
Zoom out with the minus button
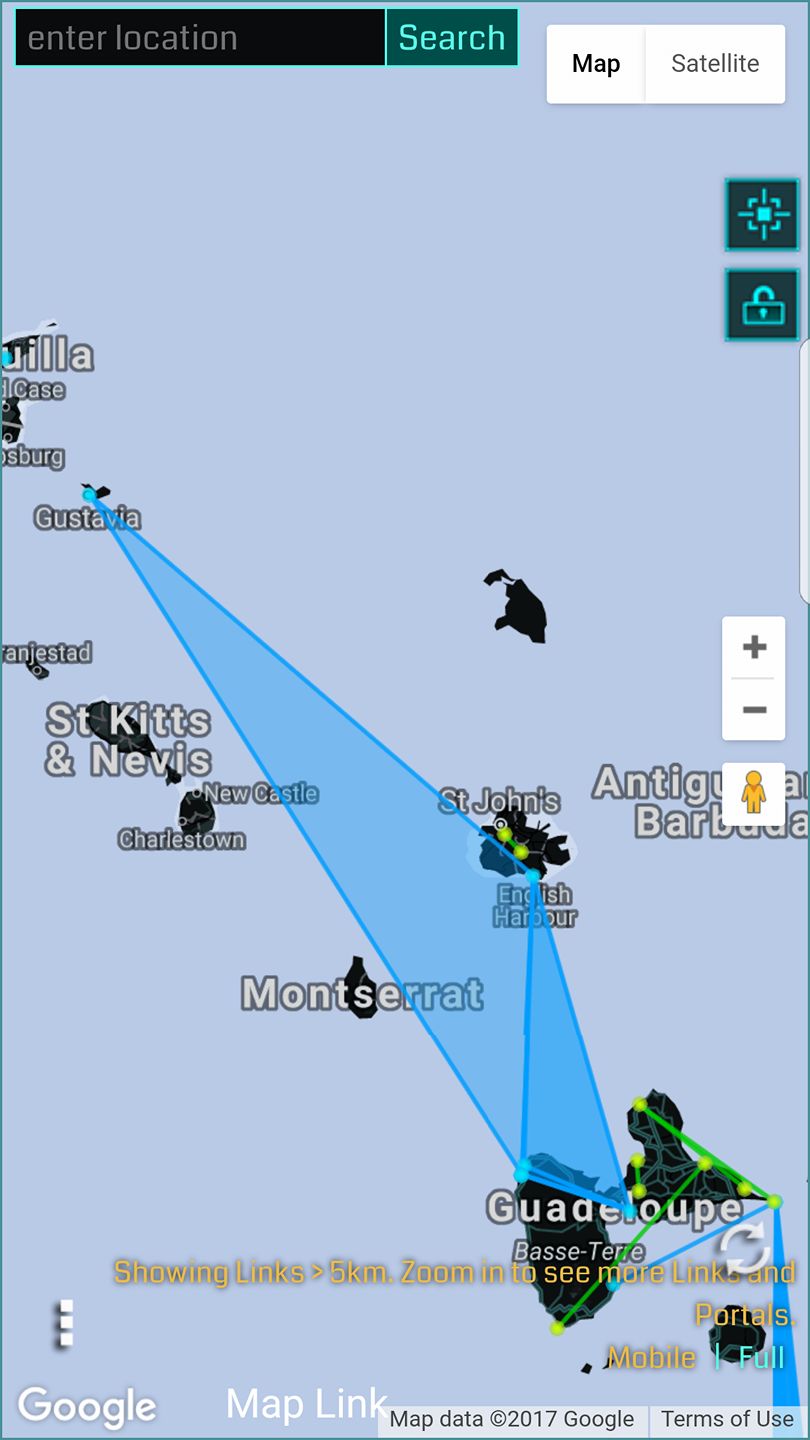[x=754, y=710]
